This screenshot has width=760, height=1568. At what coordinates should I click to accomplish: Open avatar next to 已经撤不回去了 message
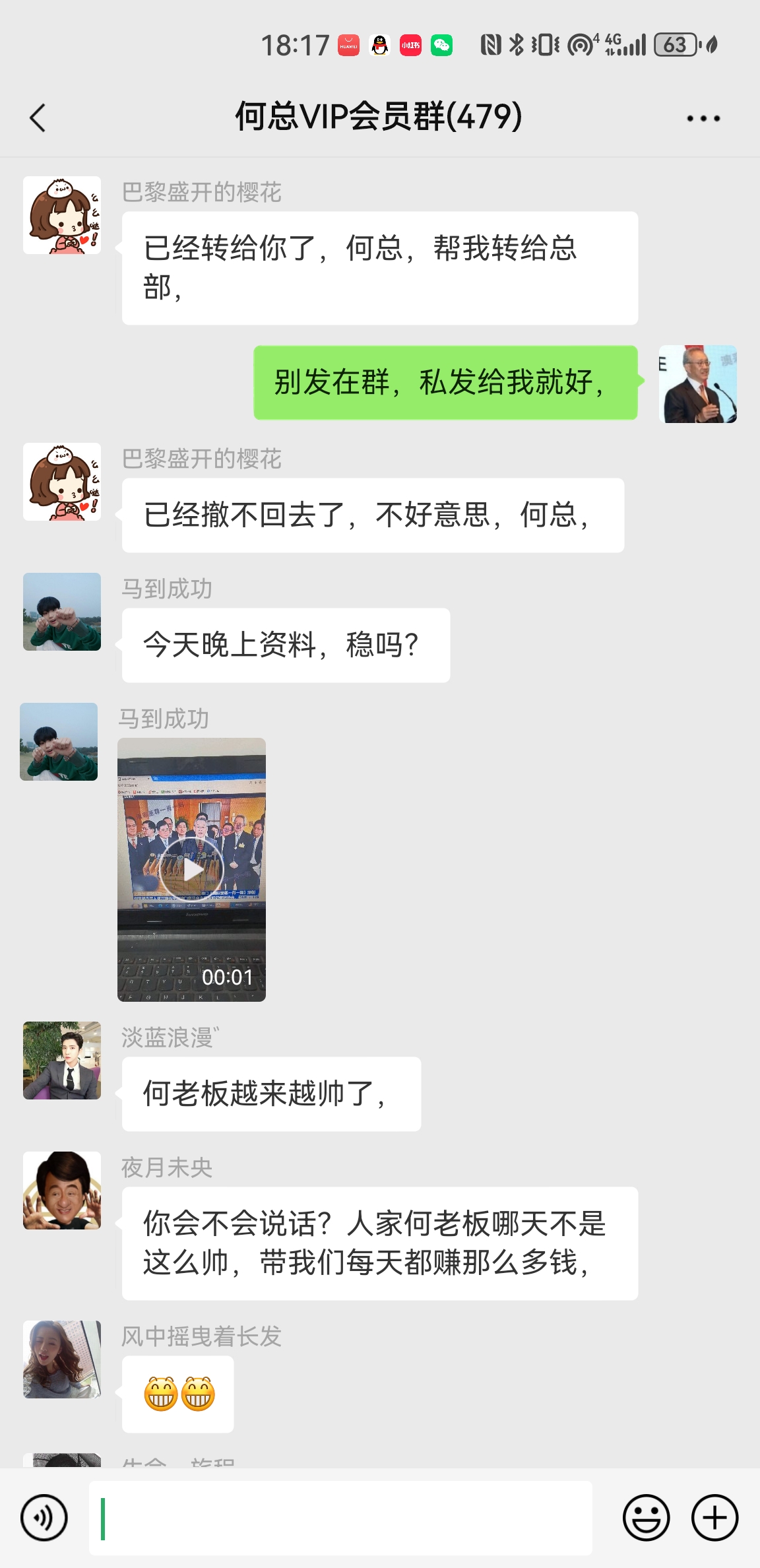coord(62,482)
